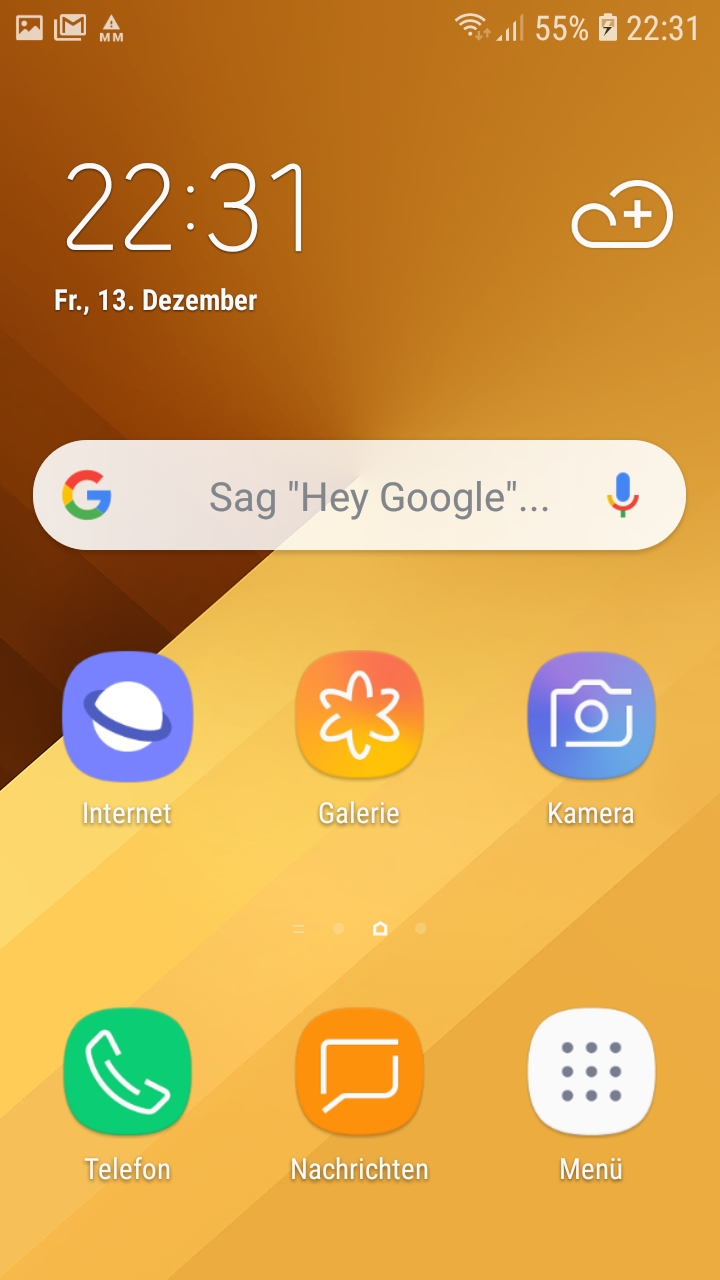
Task: Open the Internet browser app
Action: coord(127,716)
